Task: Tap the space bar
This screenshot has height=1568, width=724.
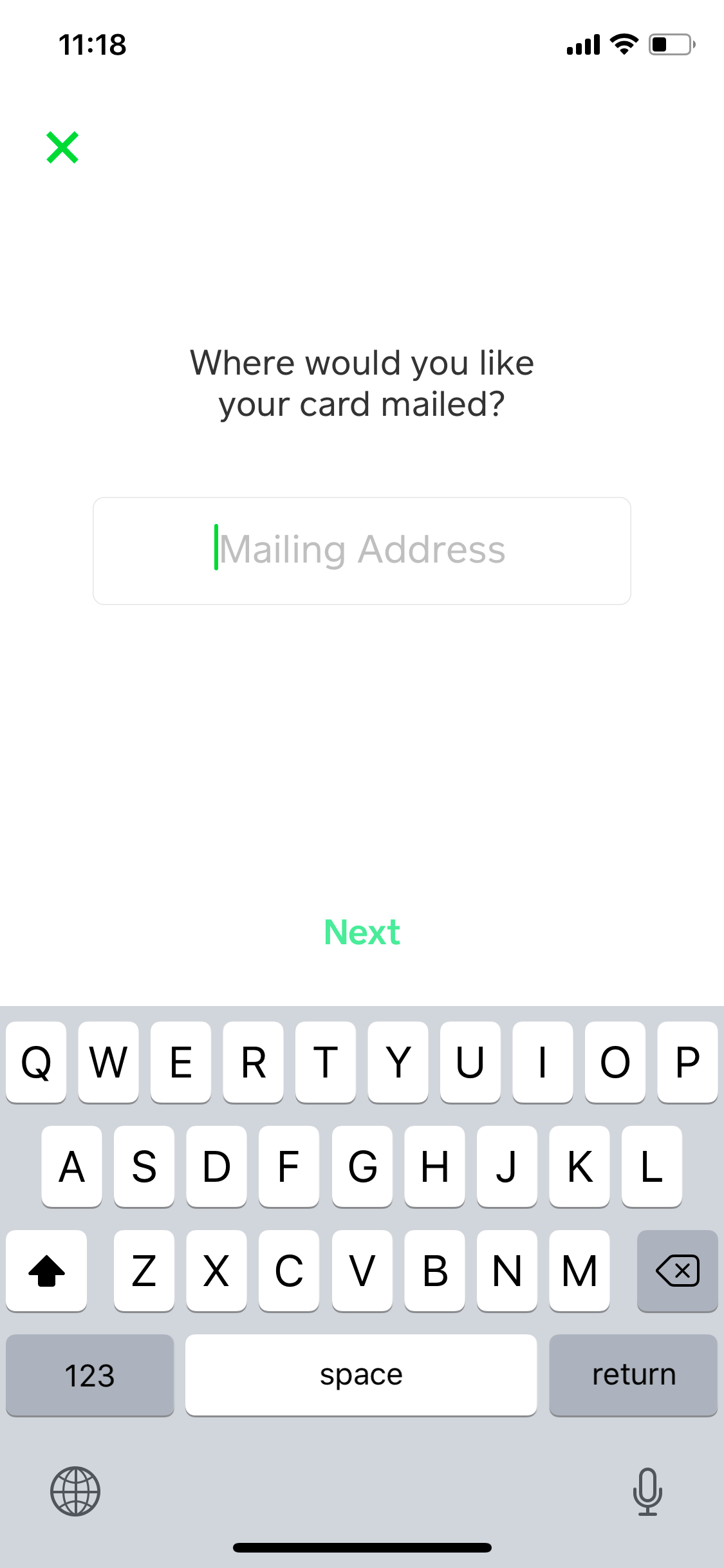Action: click(361, 1375)
